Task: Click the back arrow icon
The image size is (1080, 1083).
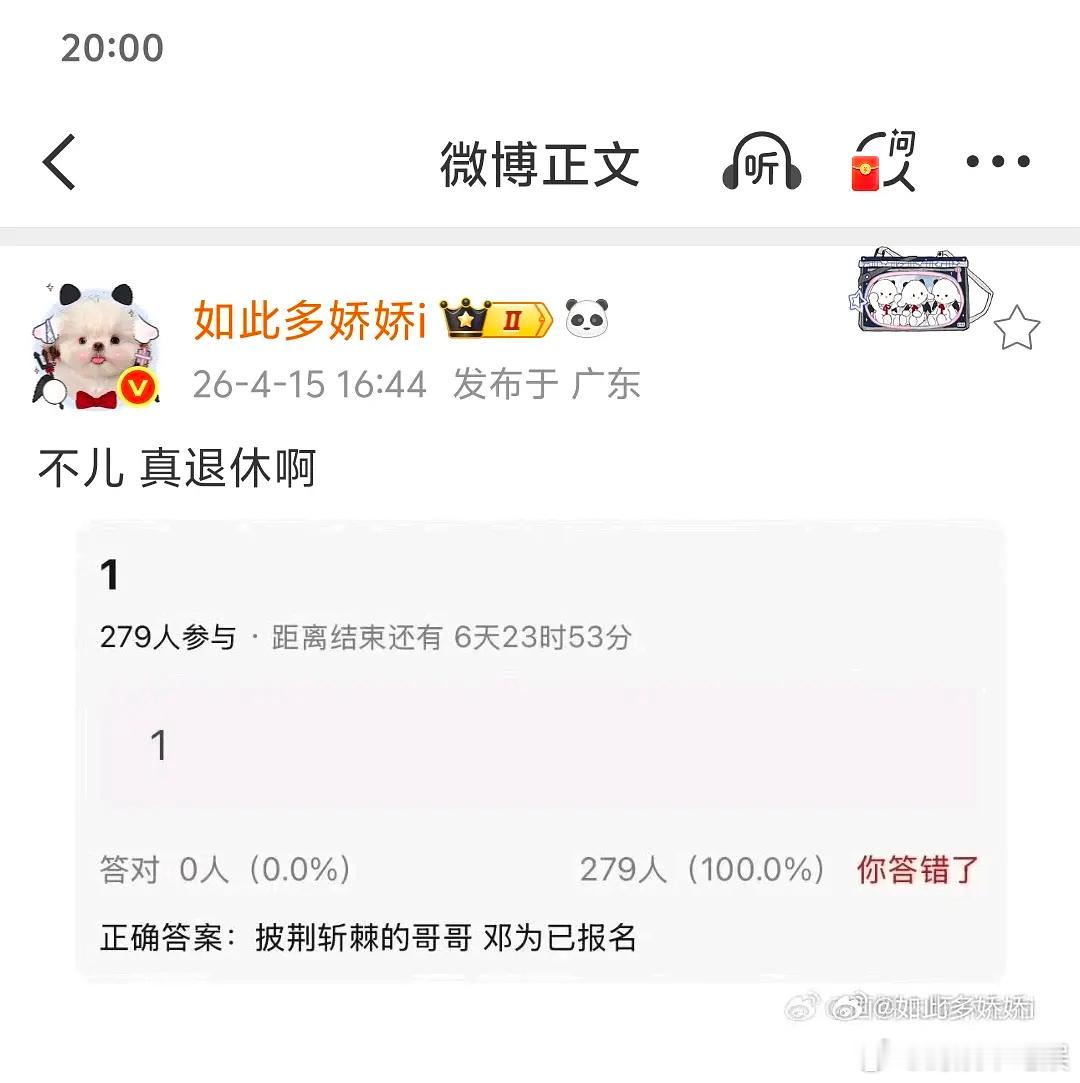Action: [59, 163]
